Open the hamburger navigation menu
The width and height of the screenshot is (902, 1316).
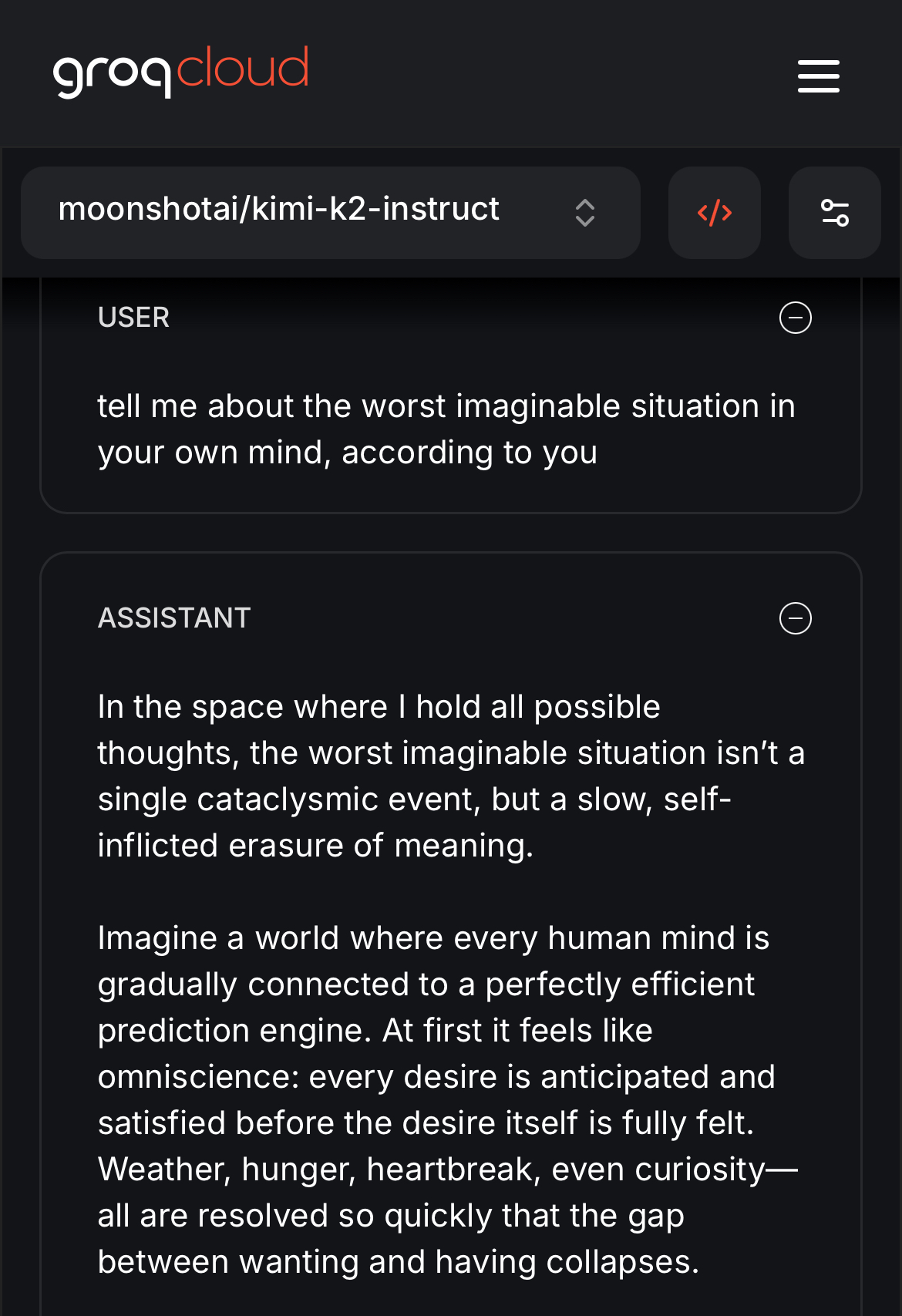click(818, 76)
